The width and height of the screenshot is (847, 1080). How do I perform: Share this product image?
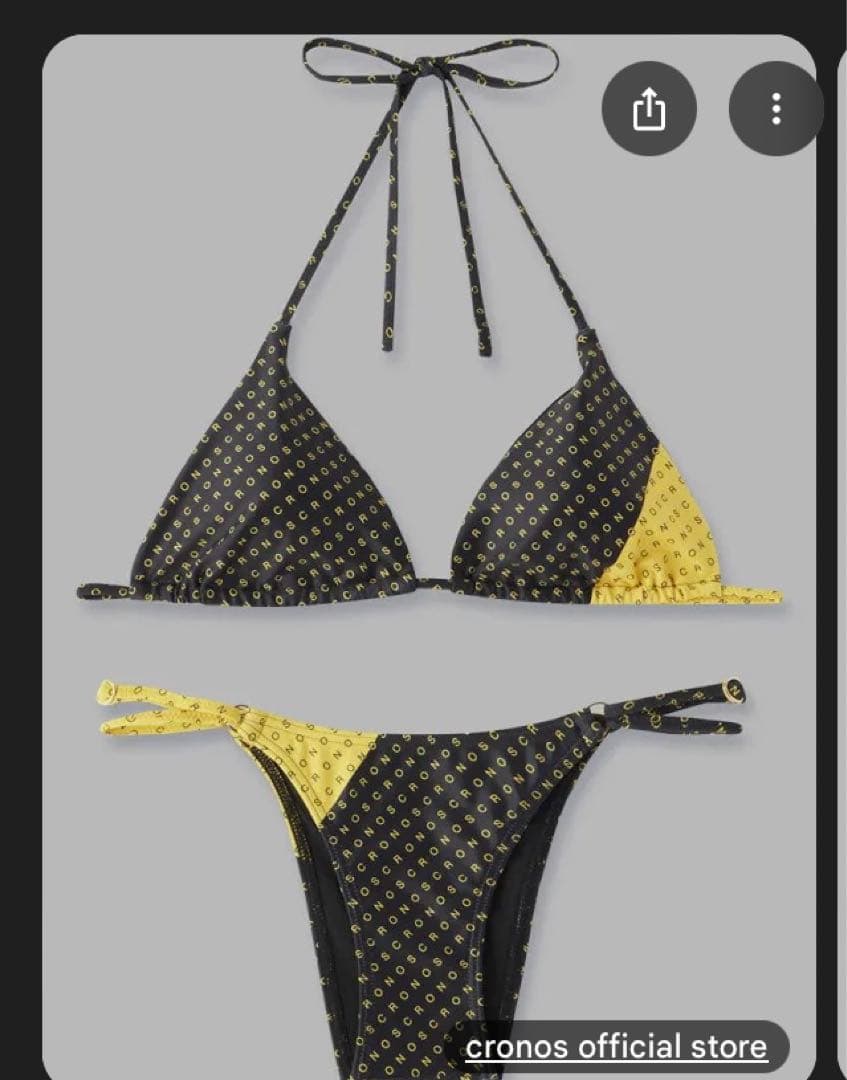point(649,108)
